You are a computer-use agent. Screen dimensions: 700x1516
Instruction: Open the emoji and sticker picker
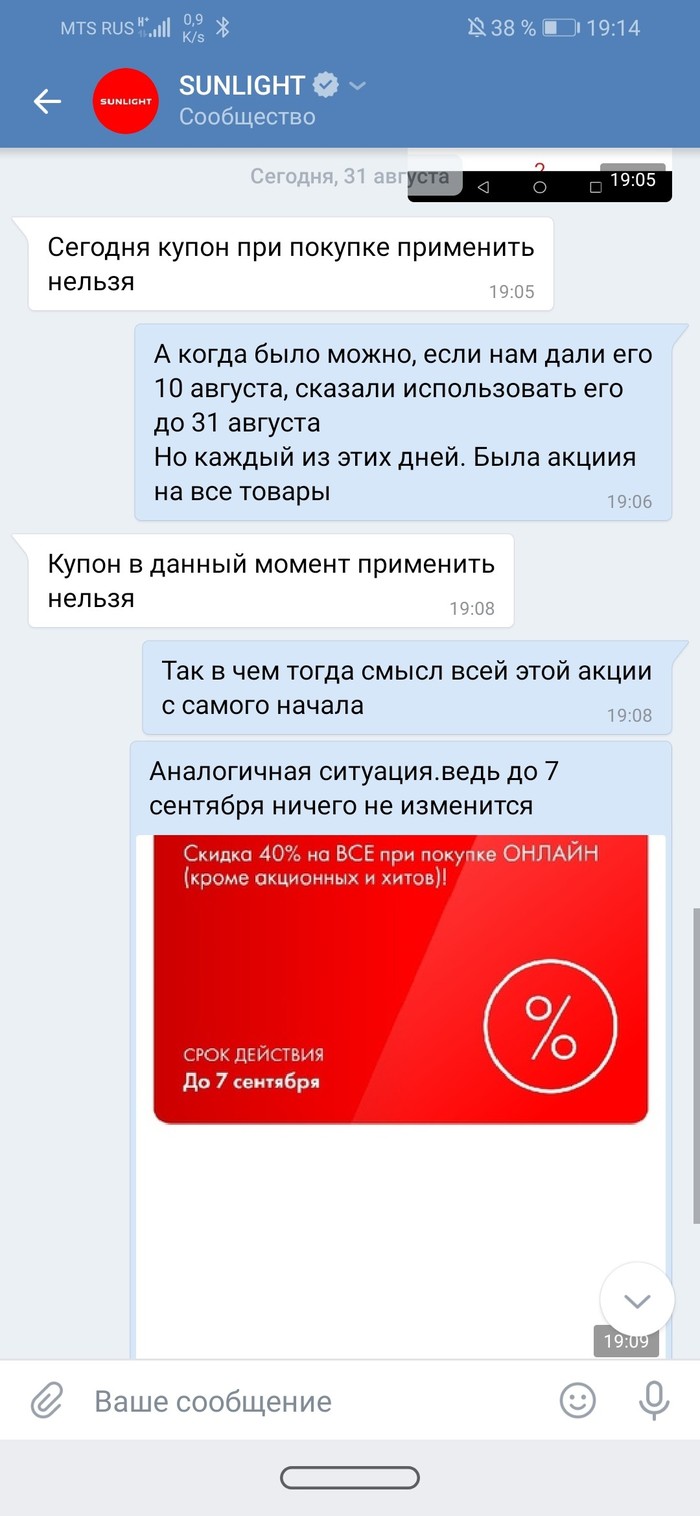coord(577,1400)
